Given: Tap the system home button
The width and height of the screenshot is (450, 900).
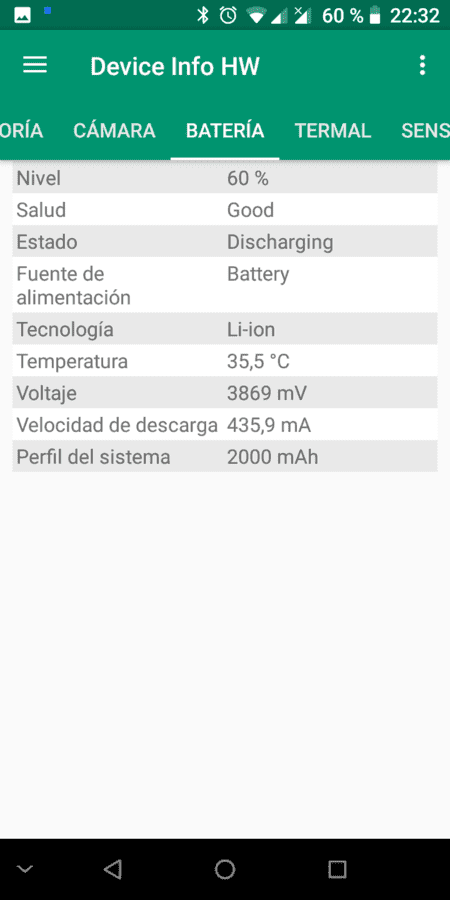Looking at the screenshot, I should [x=225, y=869].
